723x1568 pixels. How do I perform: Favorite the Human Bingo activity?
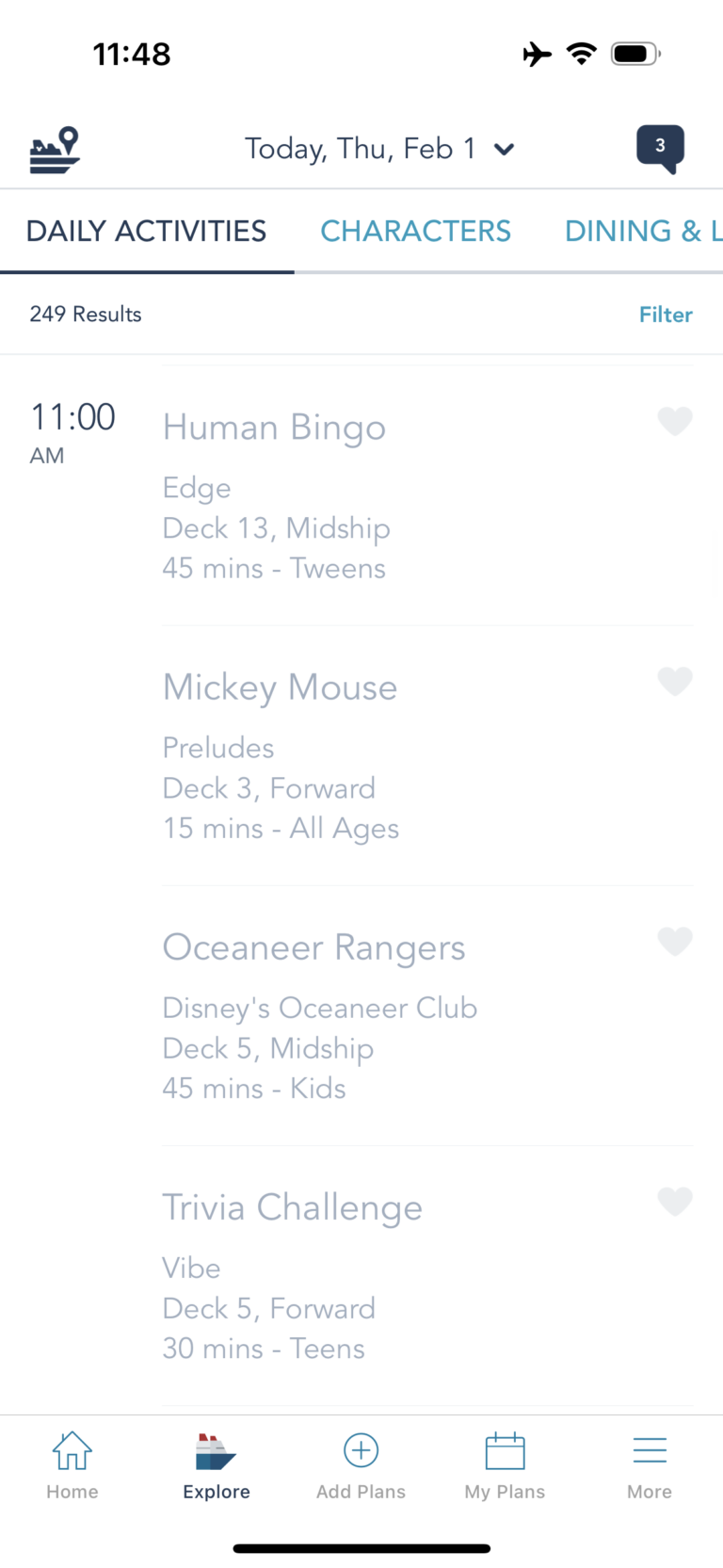[x=675, y=421]
